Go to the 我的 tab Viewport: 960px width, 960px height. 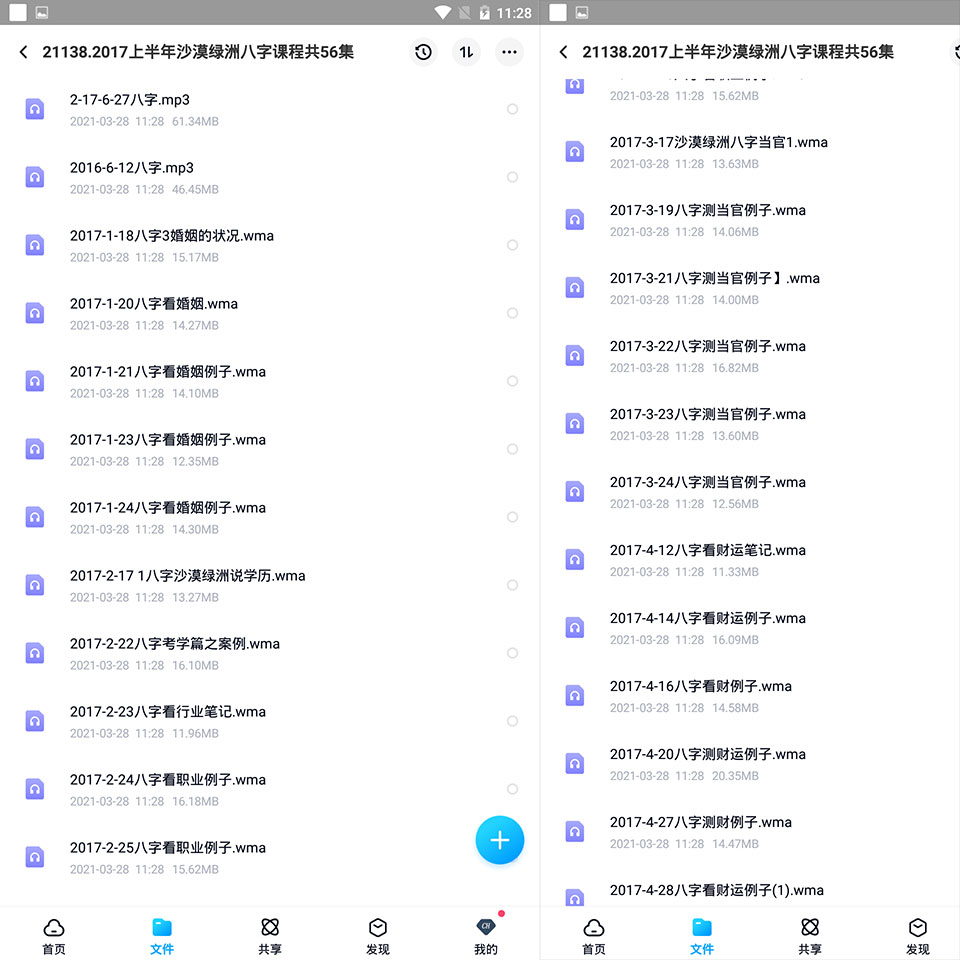(x=486, y=936)
